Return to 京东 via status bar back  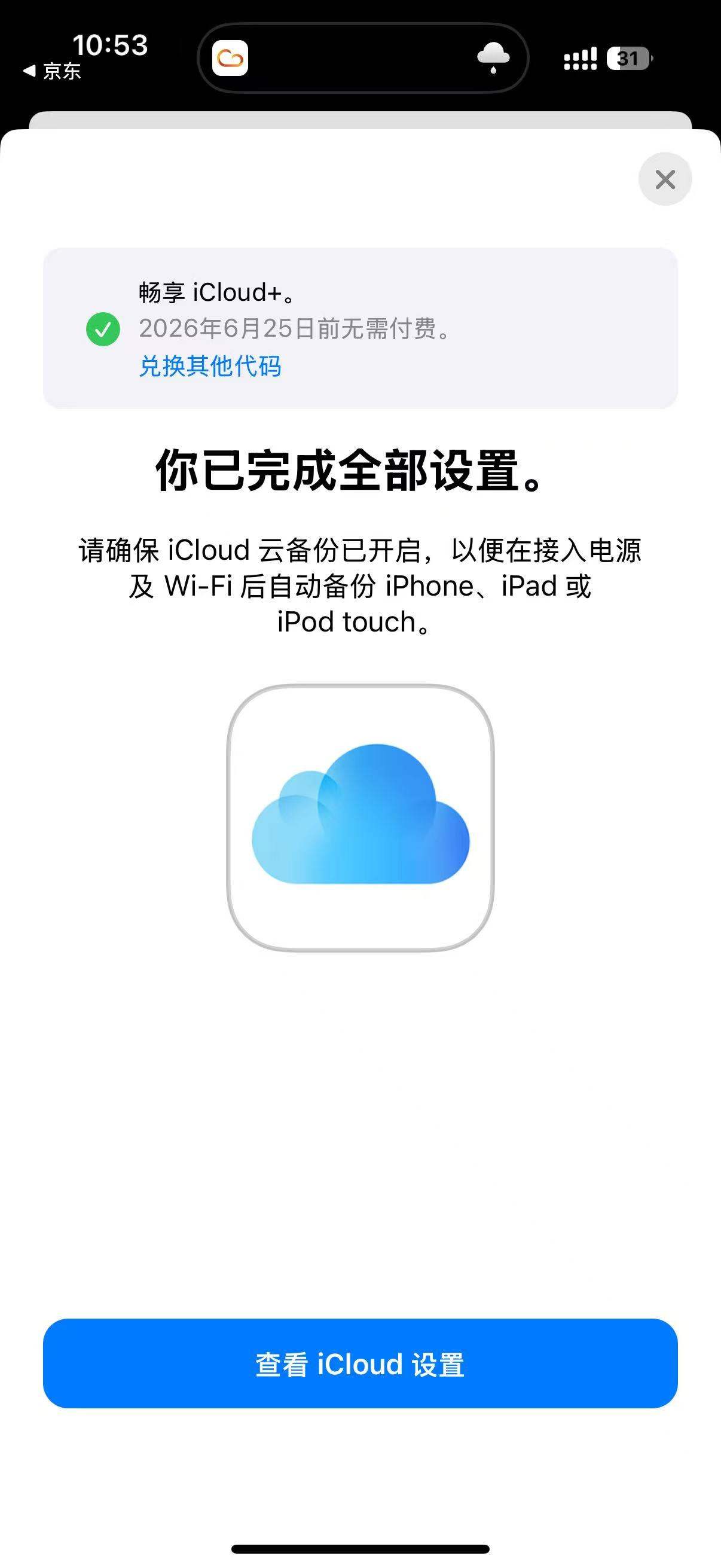53,71
